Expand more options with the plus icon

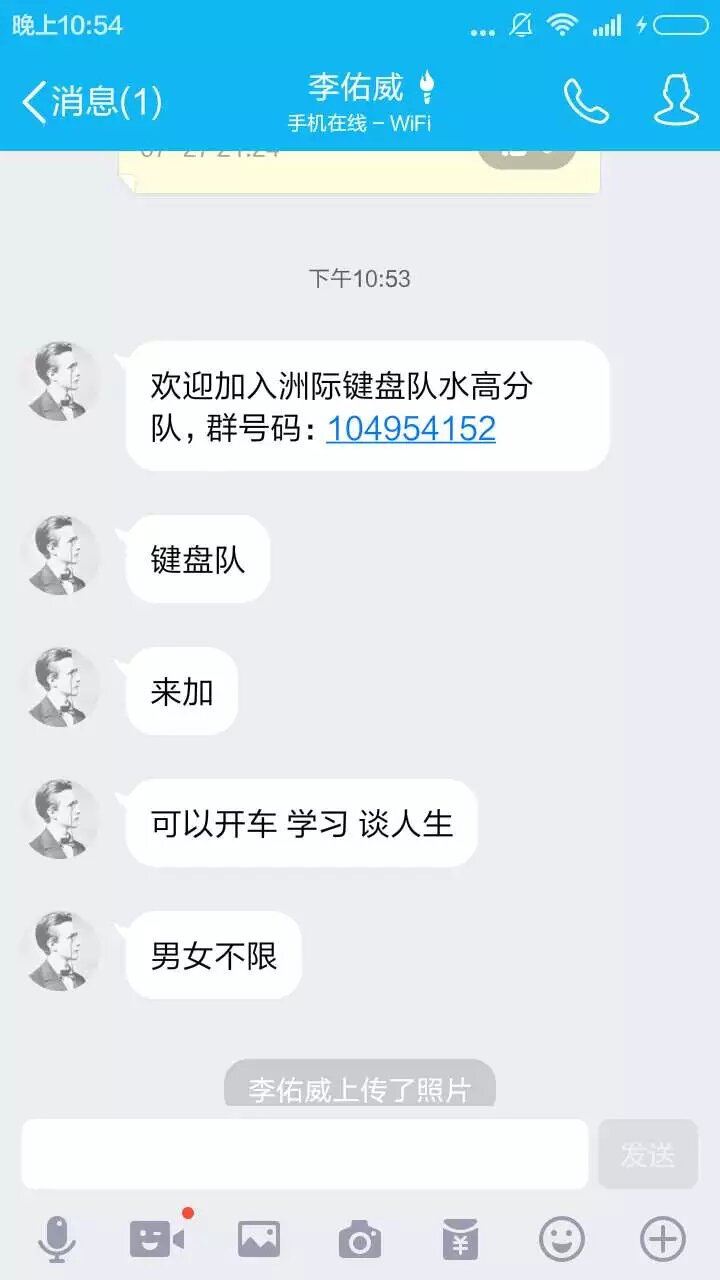[x=662, y=1240]
